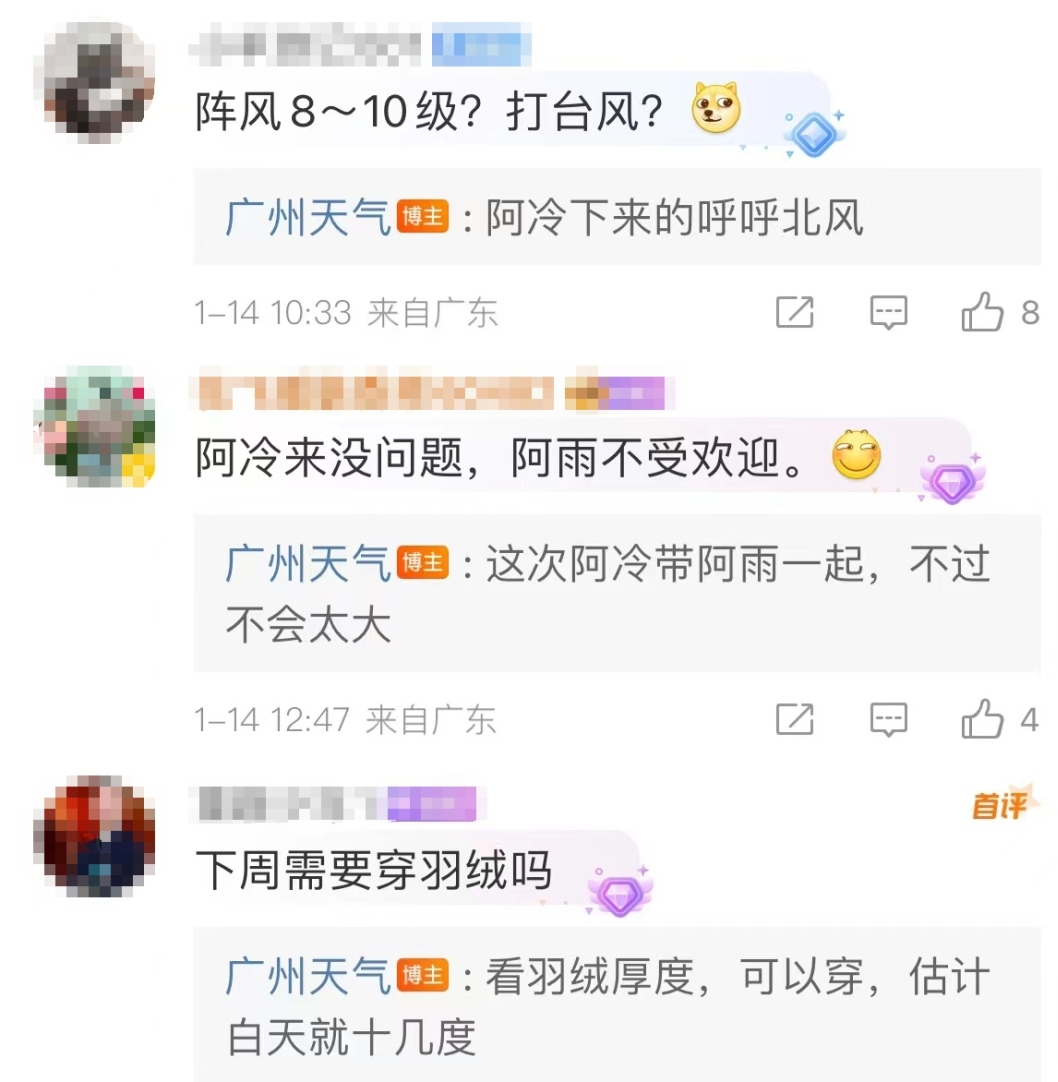Open replies for the 1-14 12:47 comment
This screenshot has height=1082, width=1058.
coord(888,719)
